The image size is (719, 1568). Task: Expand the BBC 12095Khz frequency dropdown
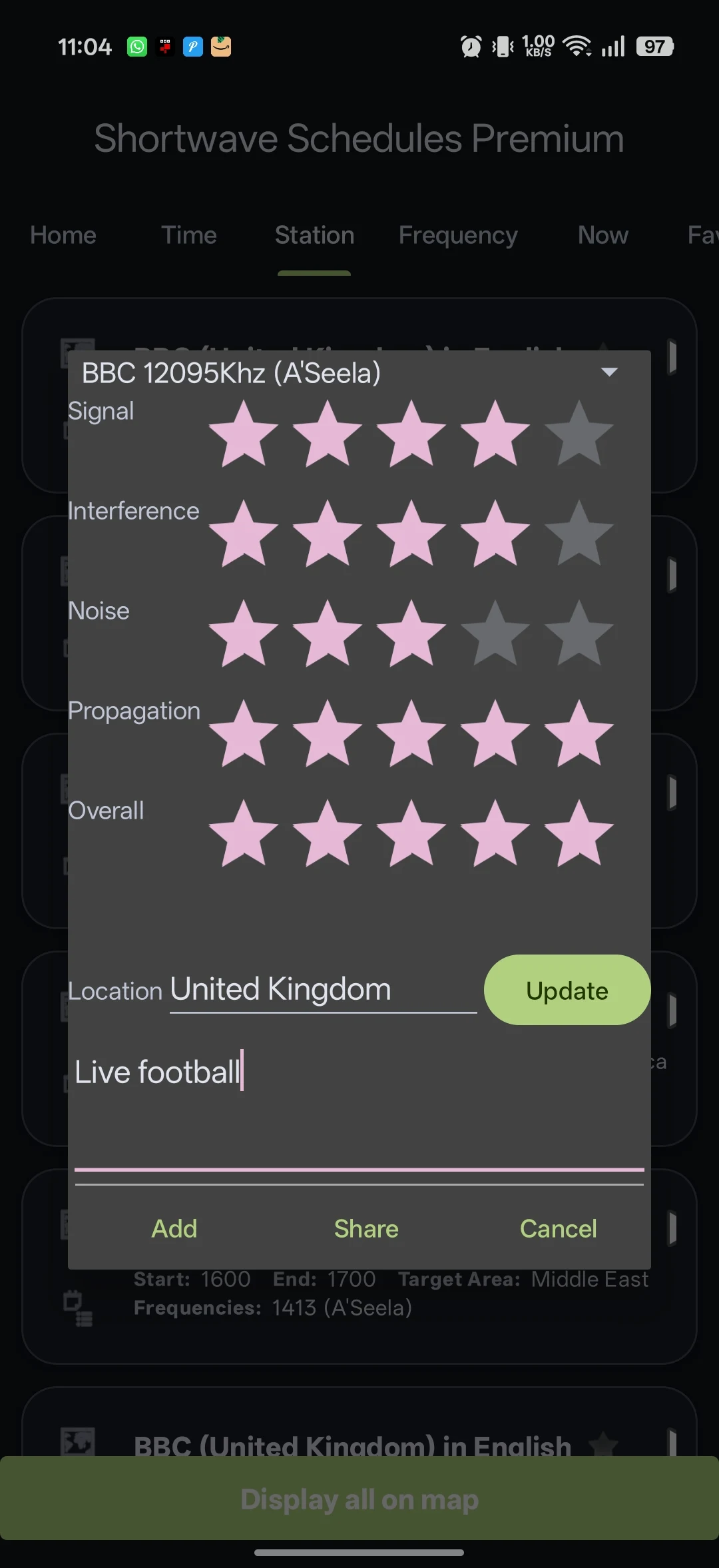pyautogui.click(x=608, y=372)
